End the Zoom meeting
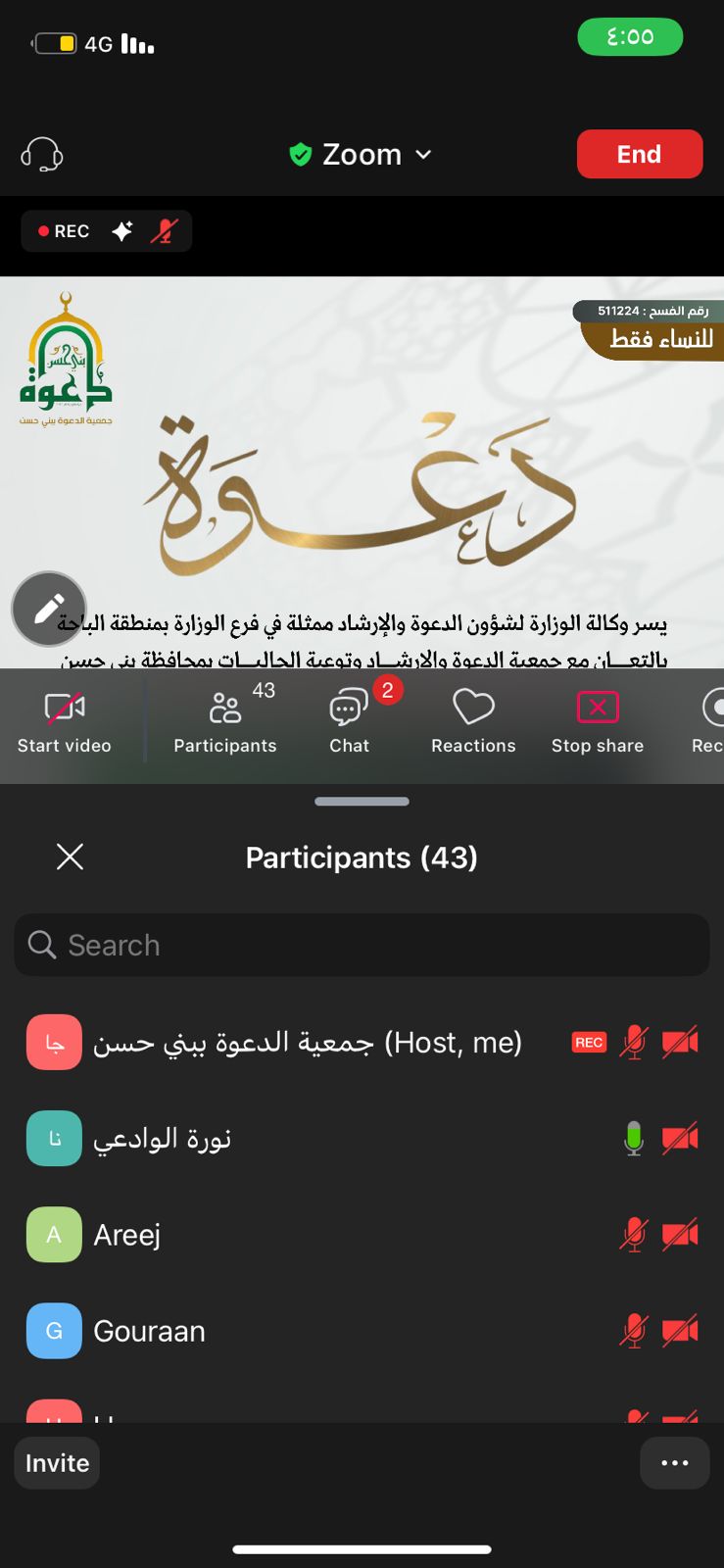The width and height of the screenshot is (724, 1568). tap(639, 154)
